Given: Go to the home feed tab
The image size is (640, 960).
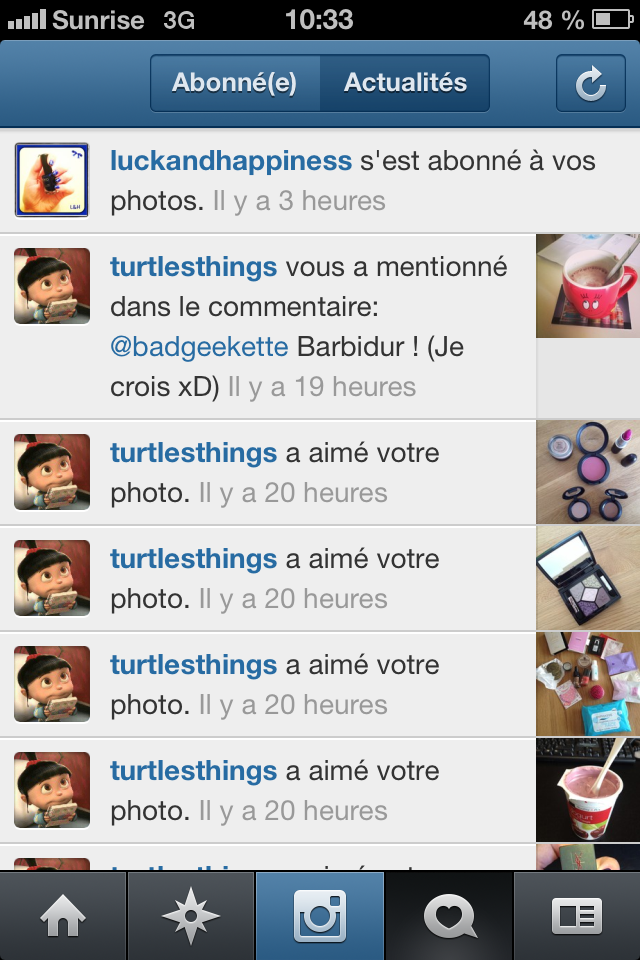Looking at the screenshot, I should (63, 915).
